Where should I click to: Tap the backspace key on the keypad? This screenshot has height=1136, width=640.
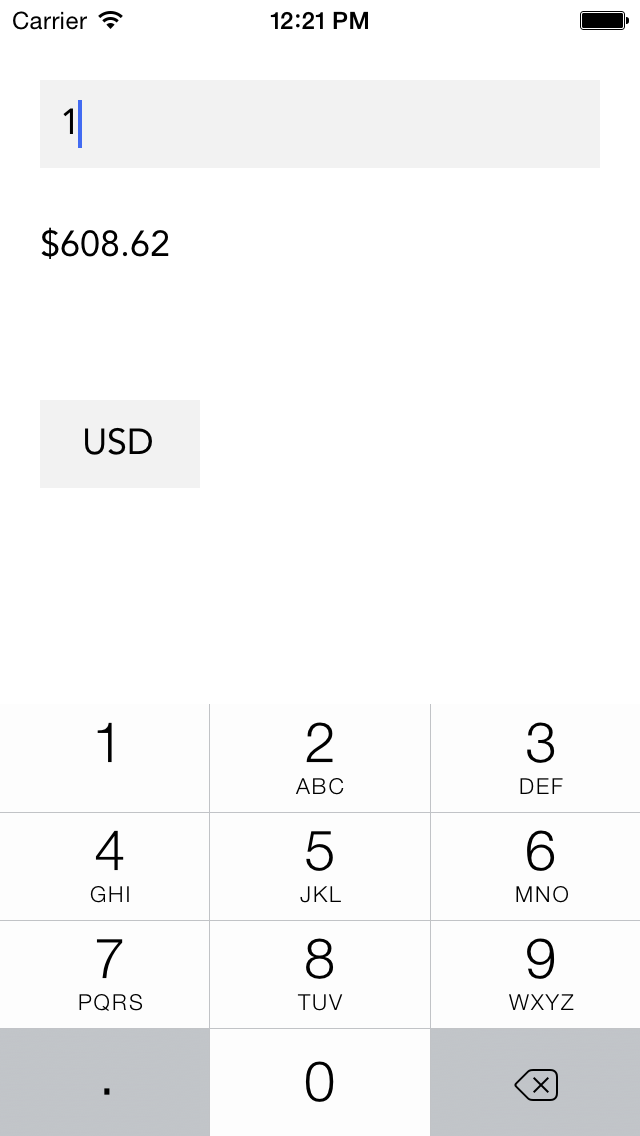(x=536, y=1084)
